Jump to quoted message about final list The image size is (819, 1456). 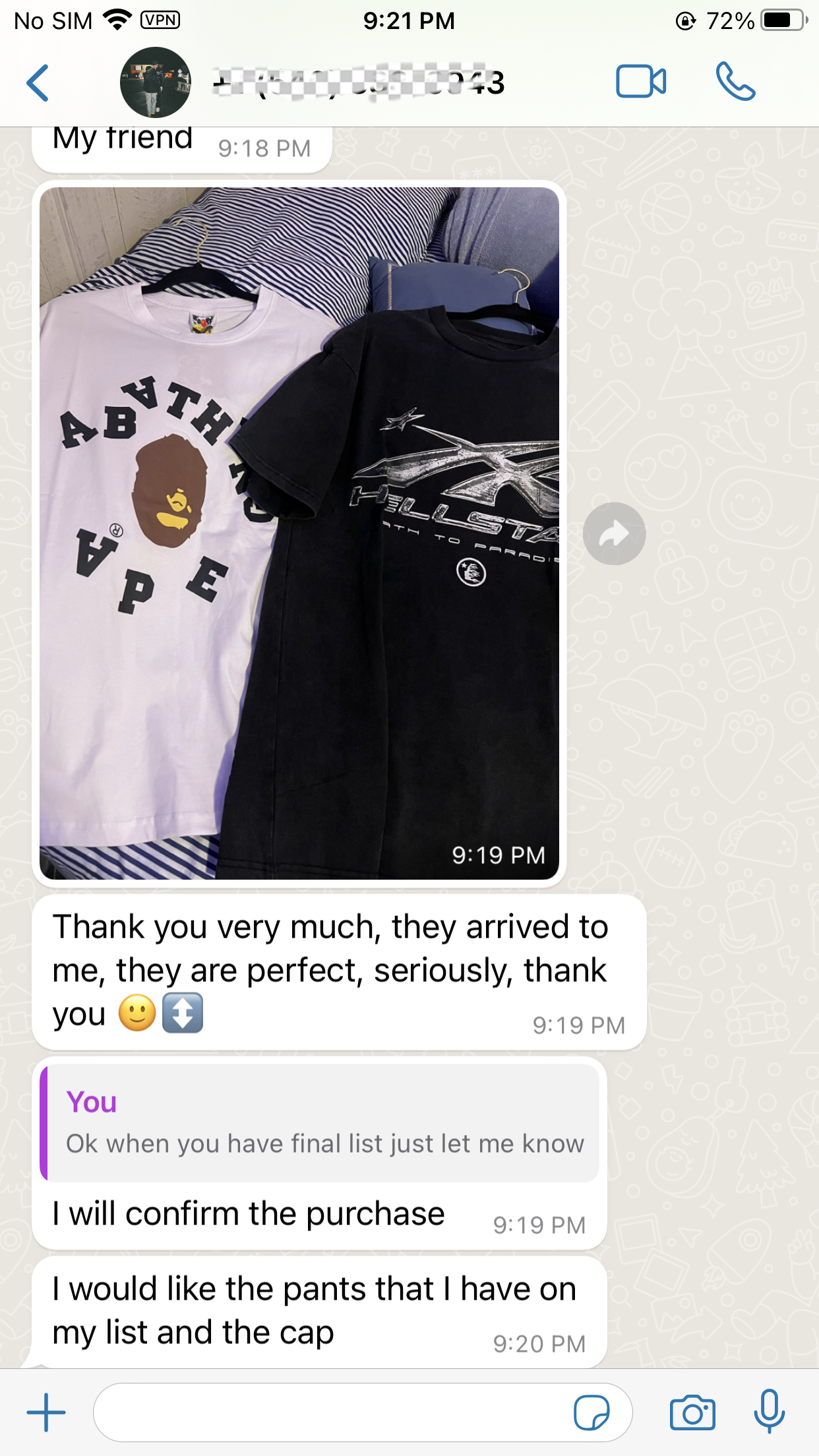pos(320,1122)
